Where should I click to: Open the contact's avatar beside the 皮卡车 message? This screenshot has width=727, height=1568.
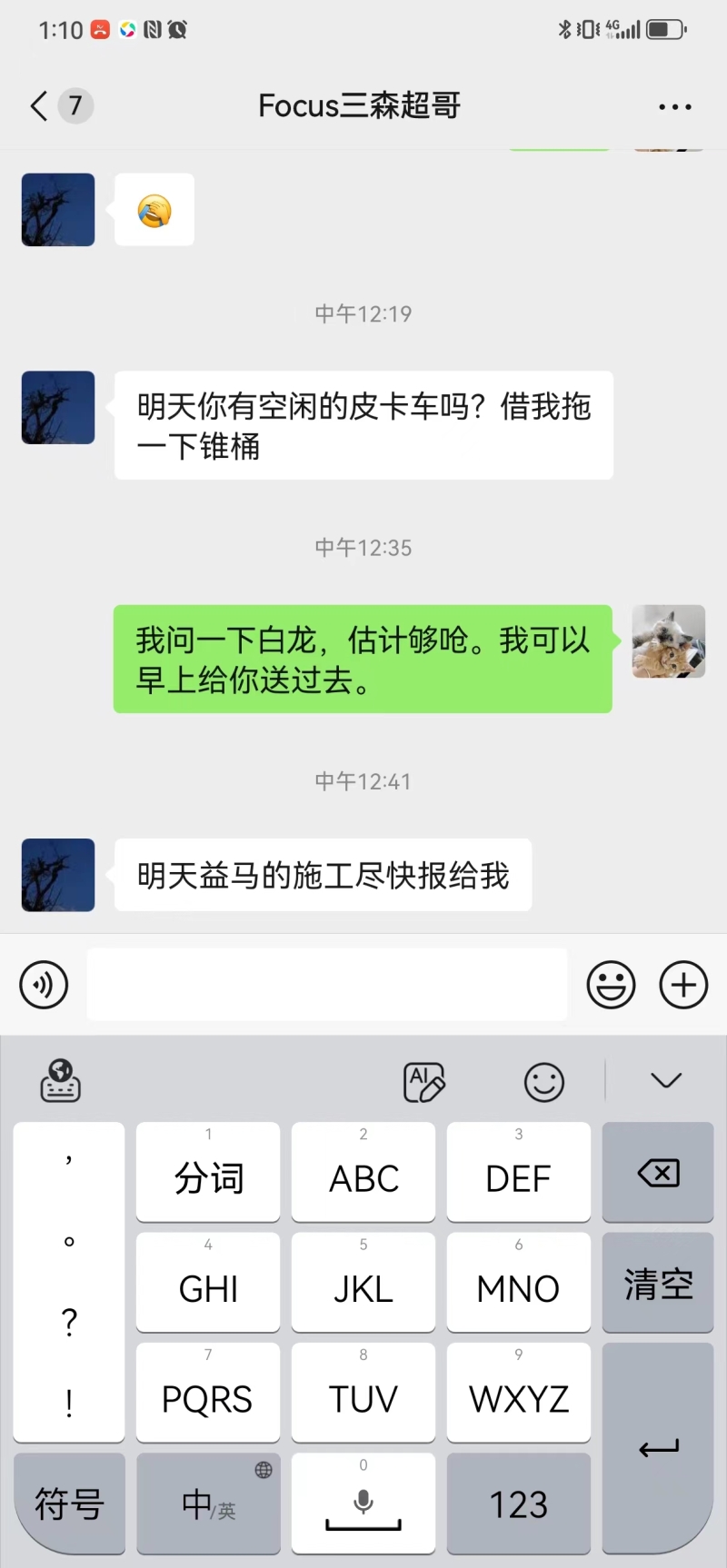click(x=58, y=408)
